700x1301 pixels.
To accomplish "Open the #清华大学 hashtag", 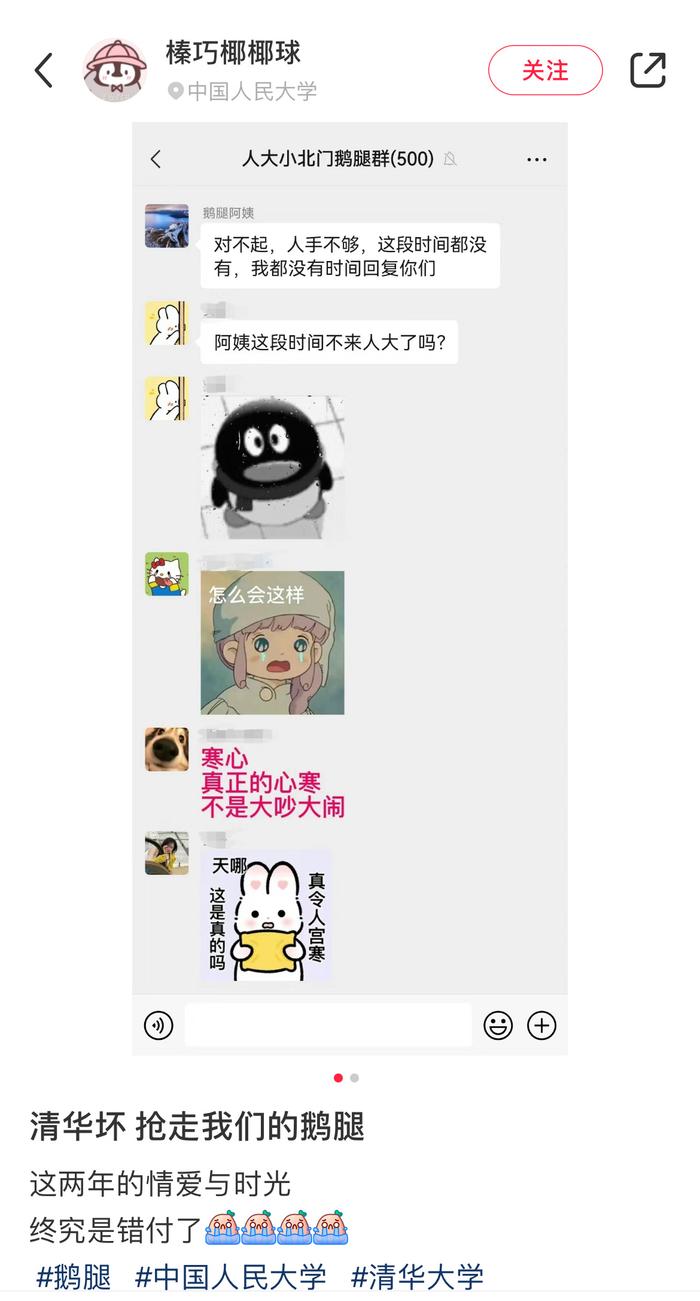I will pos(417,1277).
